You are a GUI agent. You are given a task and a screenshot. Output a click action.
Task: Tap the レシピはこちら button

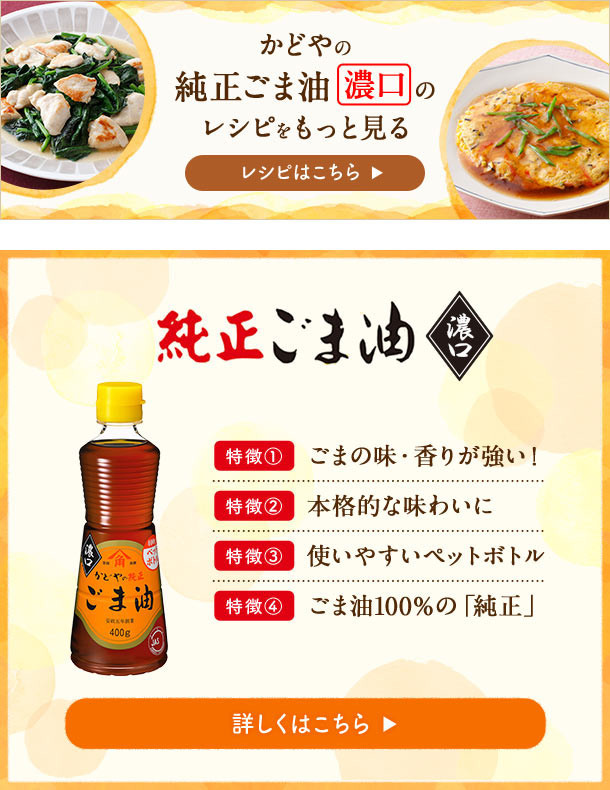tap(305, 172)
